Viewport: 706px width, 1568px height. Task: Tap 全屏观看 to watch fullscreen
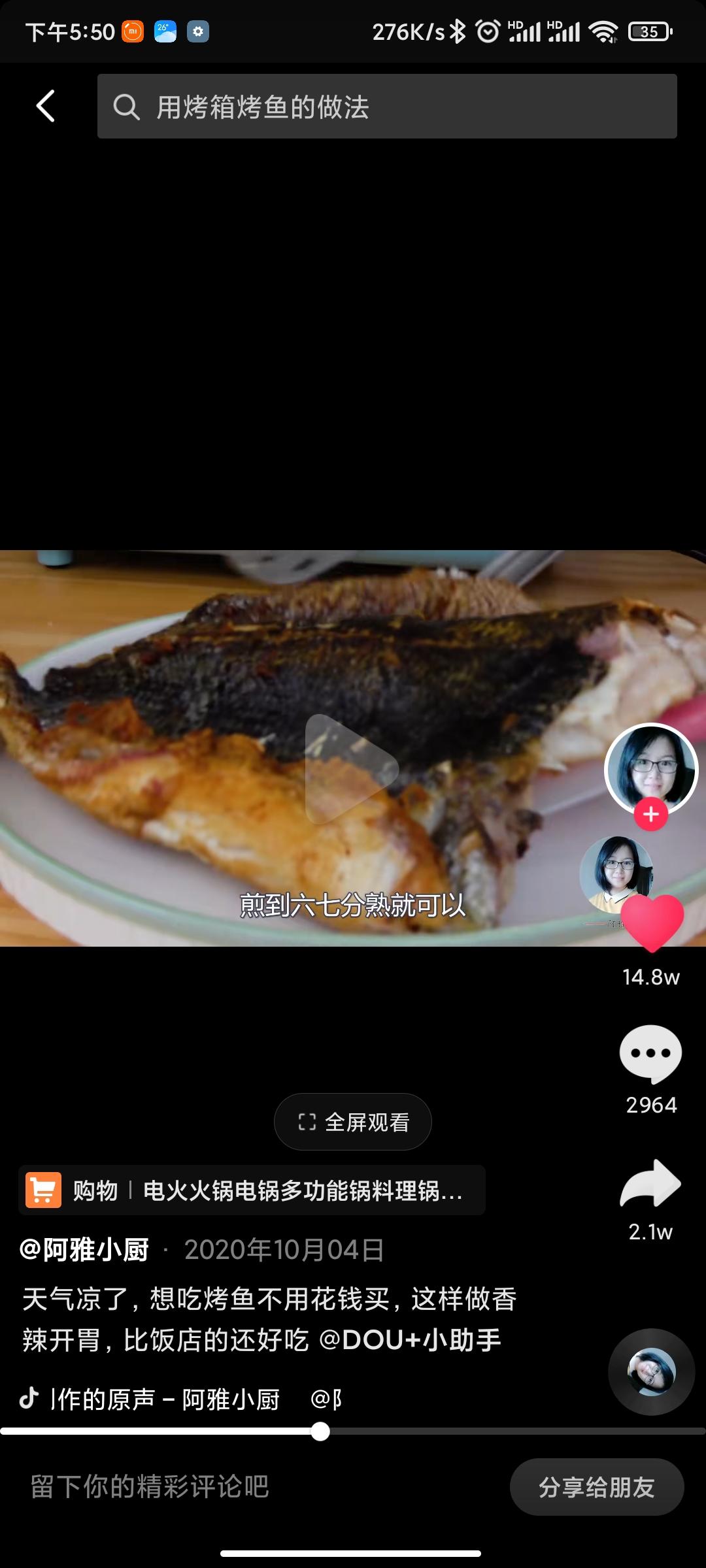pos(353,1122)
